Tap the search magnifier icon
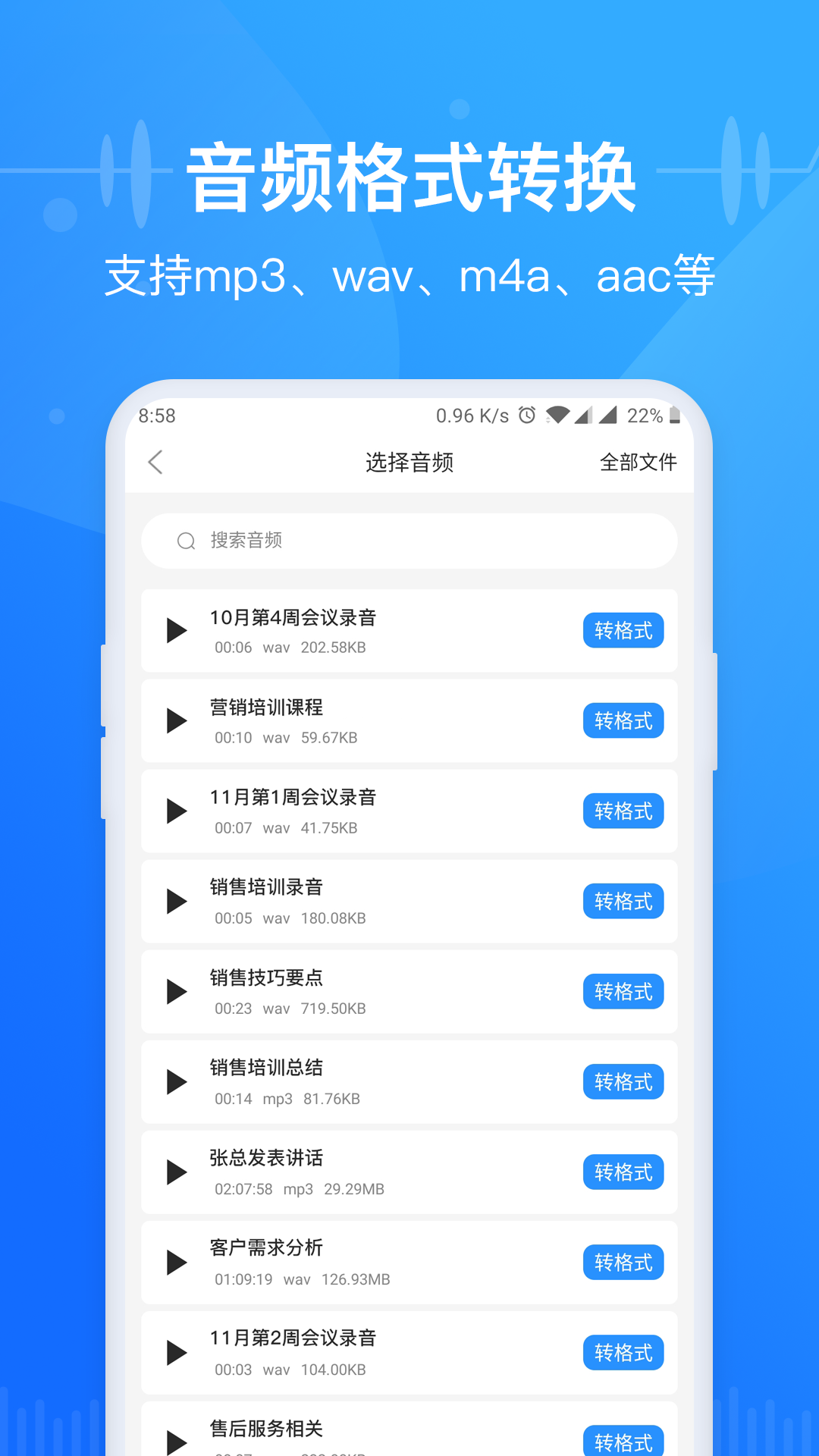Viewport: 819px width, 1456px height. click(x=184, y=541)
